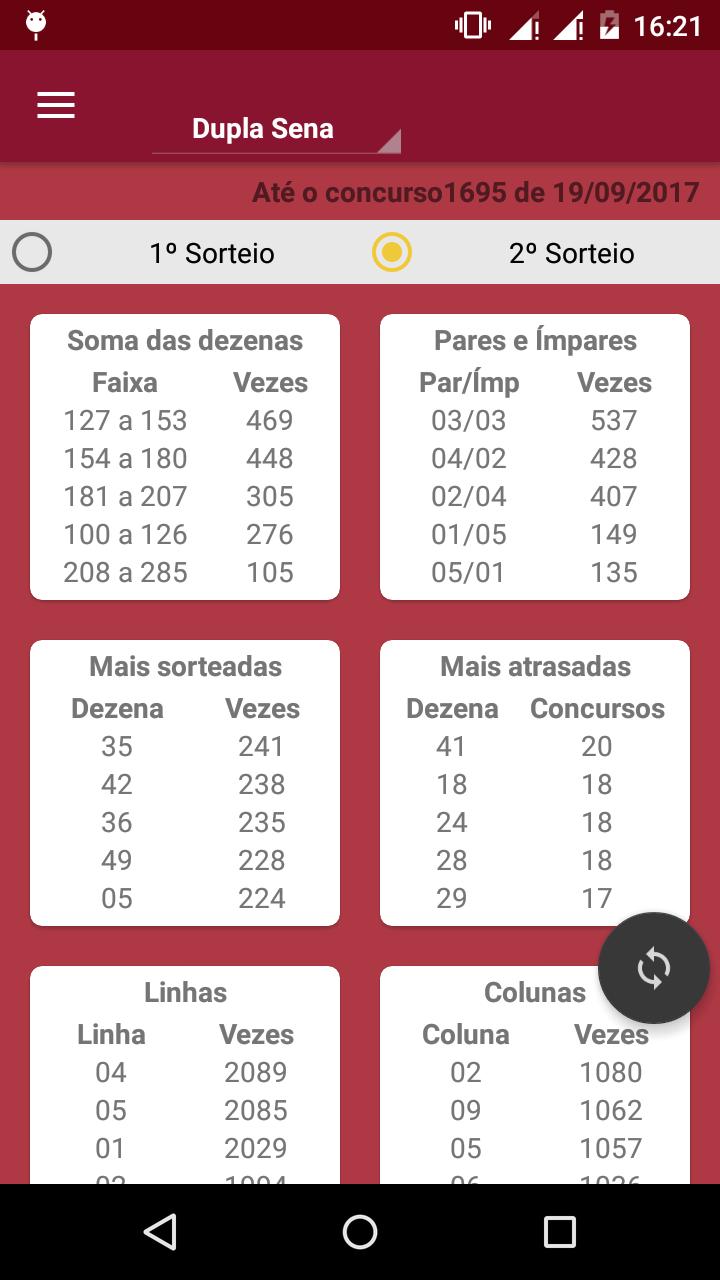This screenshot has width=720, height=1280.
Task: Open the Mais sorteadas card
Action: click(x=185, y=783)
